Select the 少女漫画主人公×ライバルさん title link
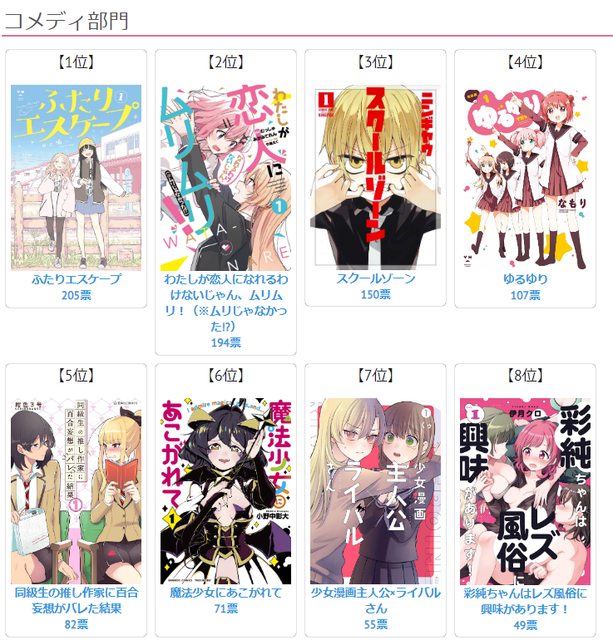613x640 pixels. coord(375,601)
